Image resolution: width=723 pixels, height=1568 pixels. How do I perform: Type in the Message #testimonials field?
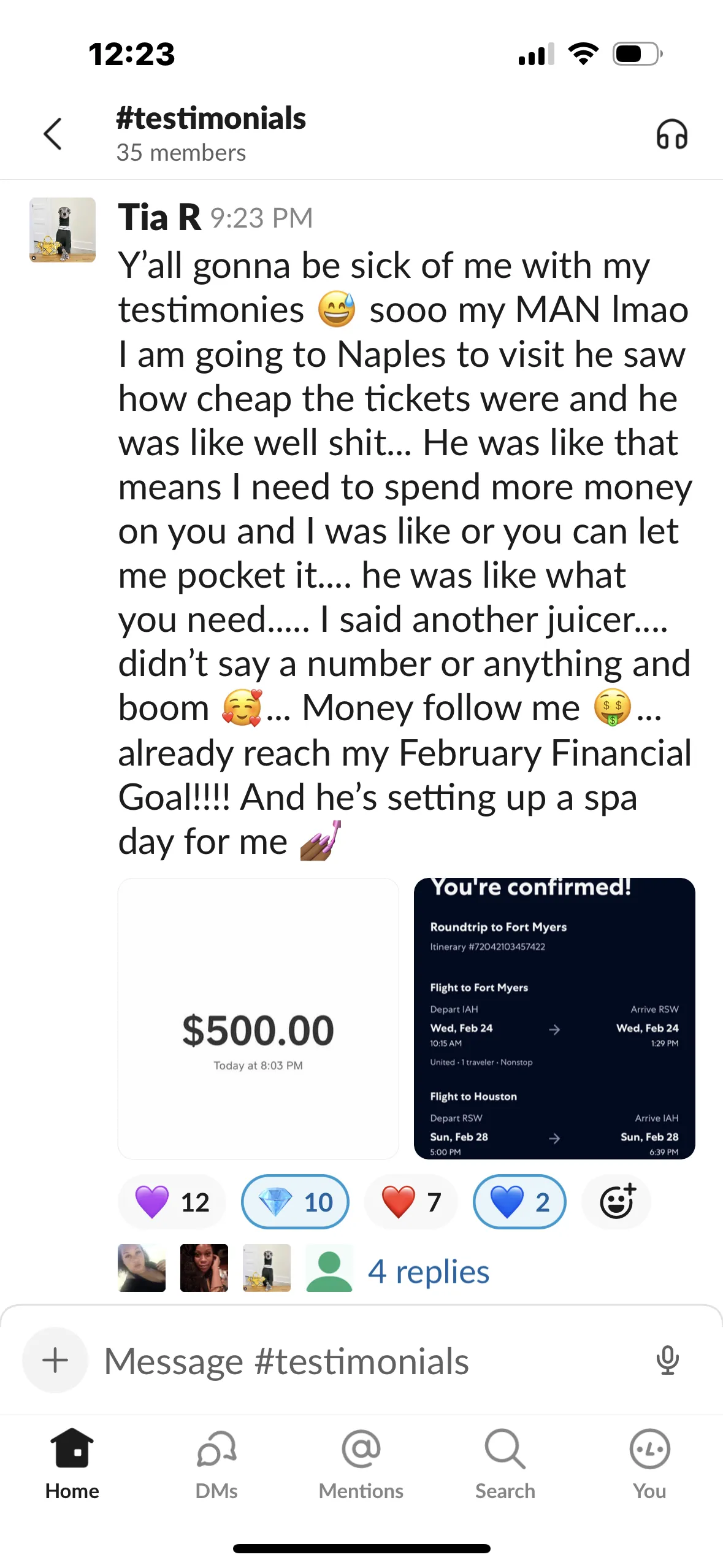pos(368,1361)
